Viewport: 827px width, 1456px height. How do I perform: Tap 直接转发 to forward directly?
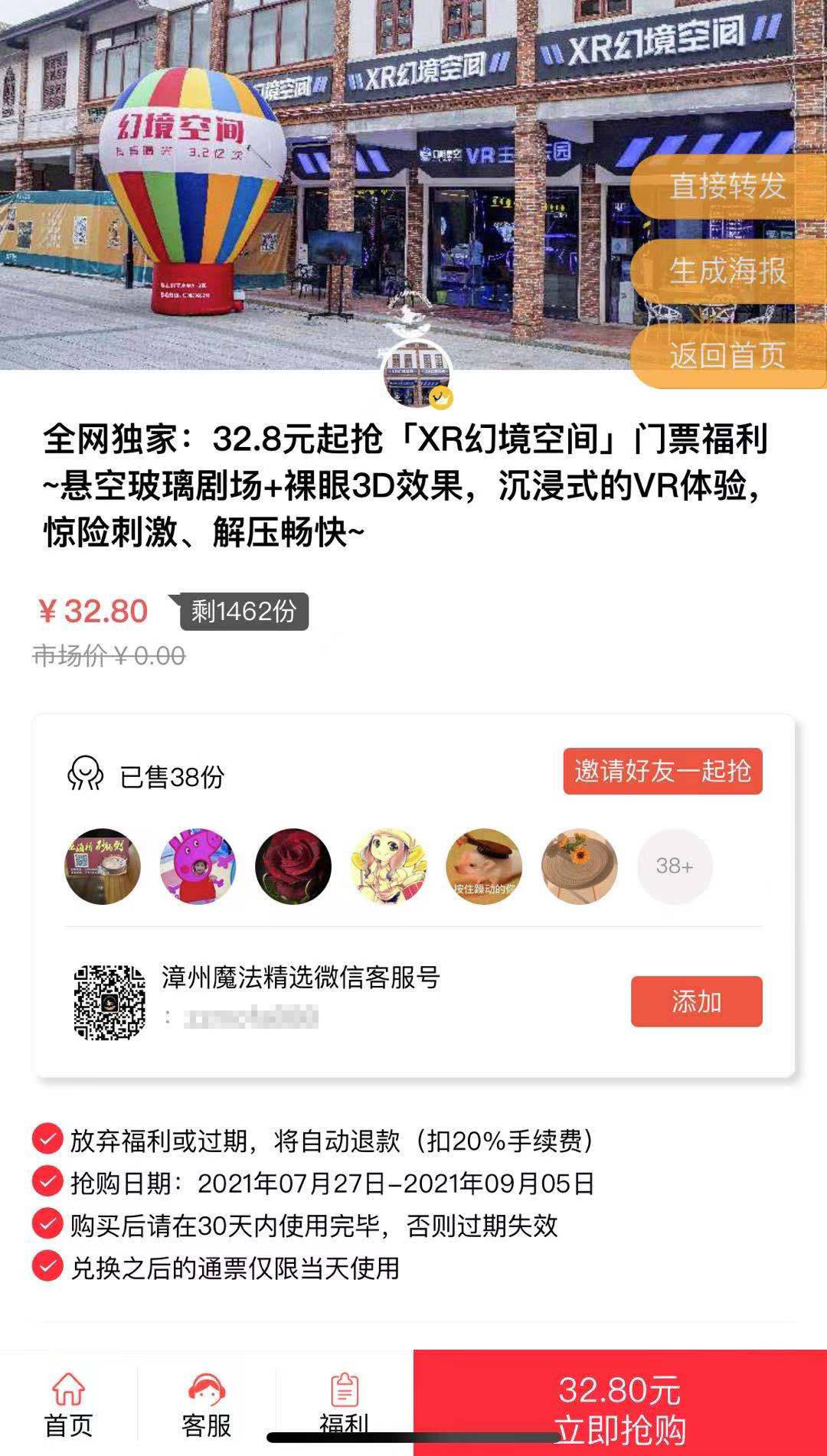(727, 186)
